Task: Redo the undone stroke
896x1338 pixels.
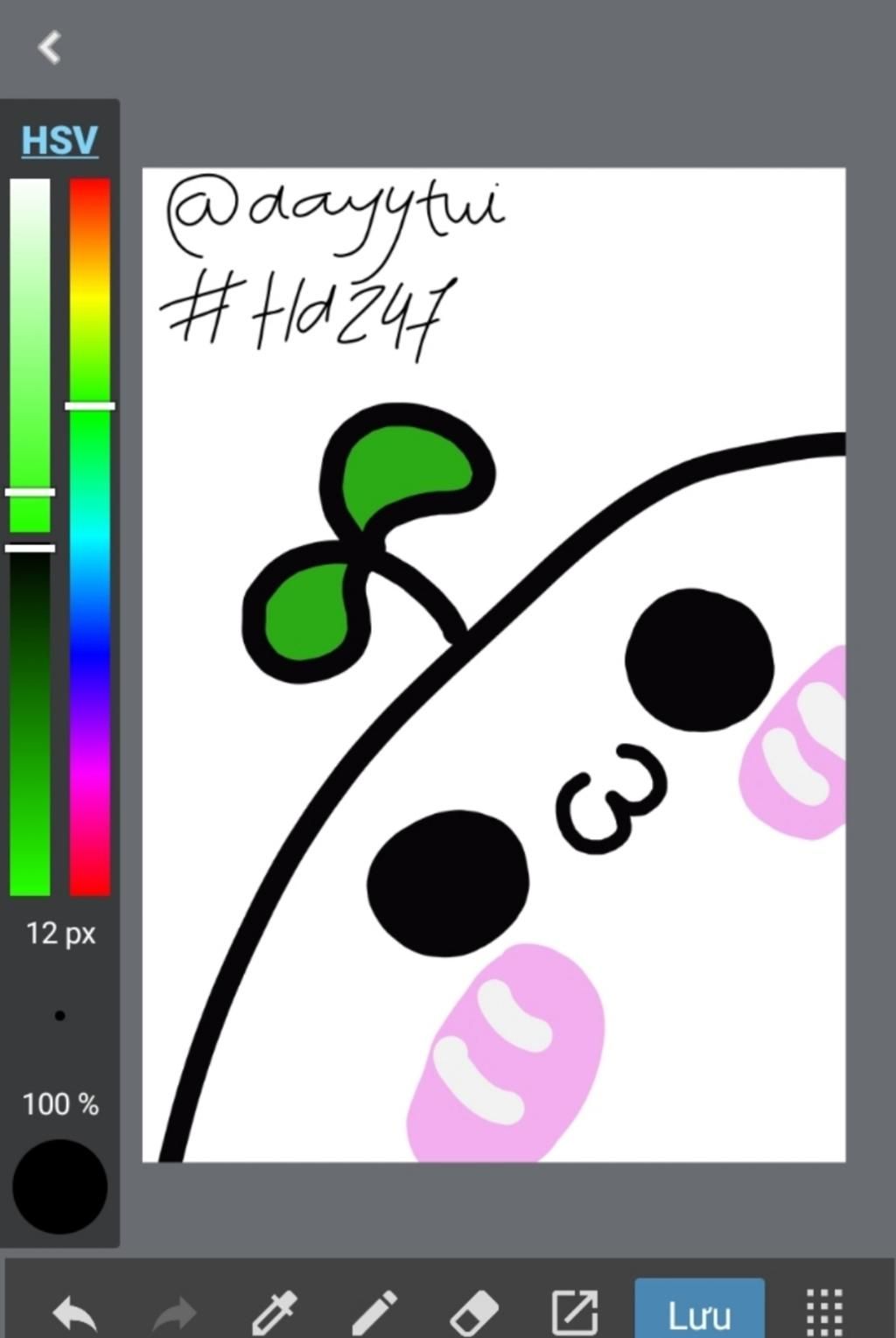Action: pyautogui.click(x=174, y=1313)
